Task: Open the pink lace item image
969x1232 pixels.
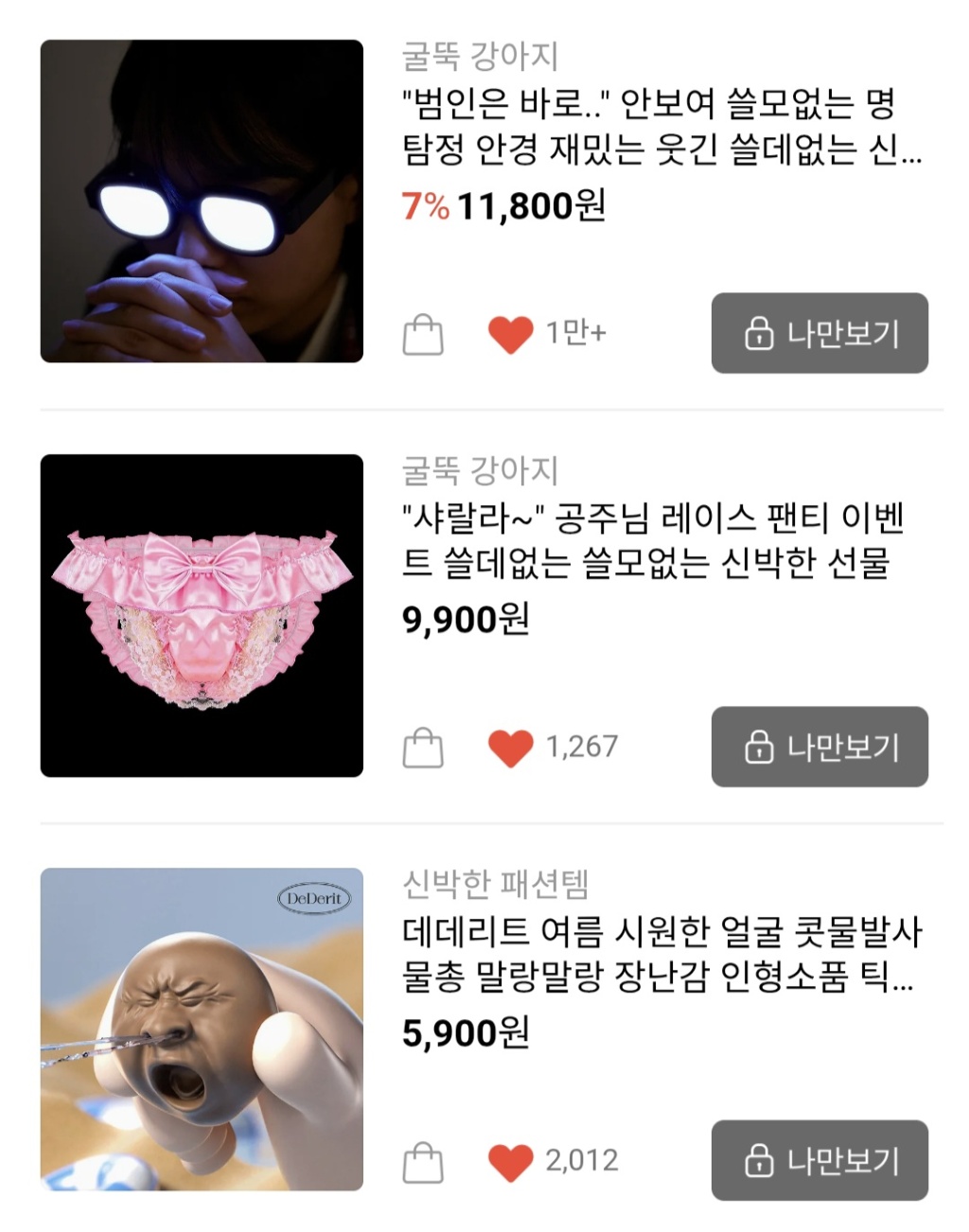Action: click(x=202, y=615)
